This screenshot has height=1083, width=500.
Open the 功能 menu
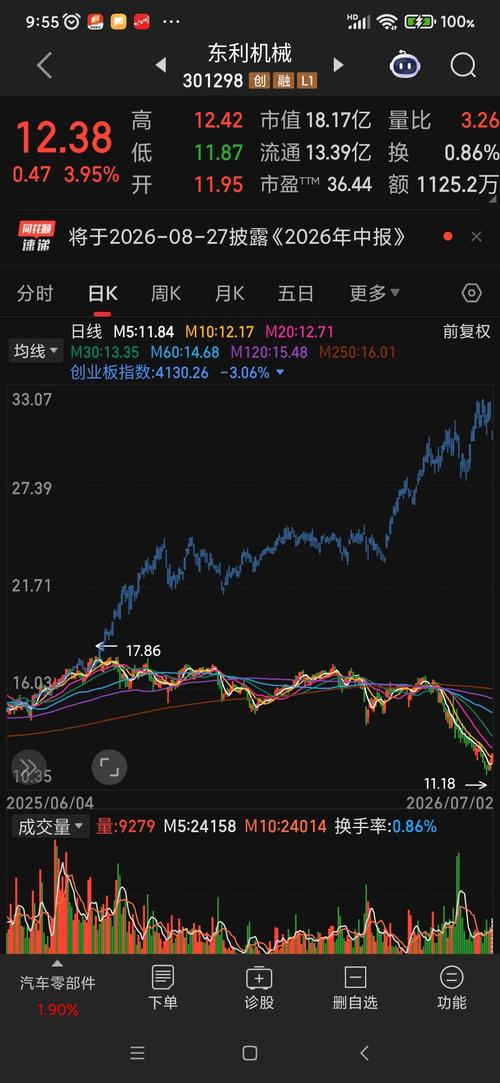pyautogui.click(x=452, y=988)
